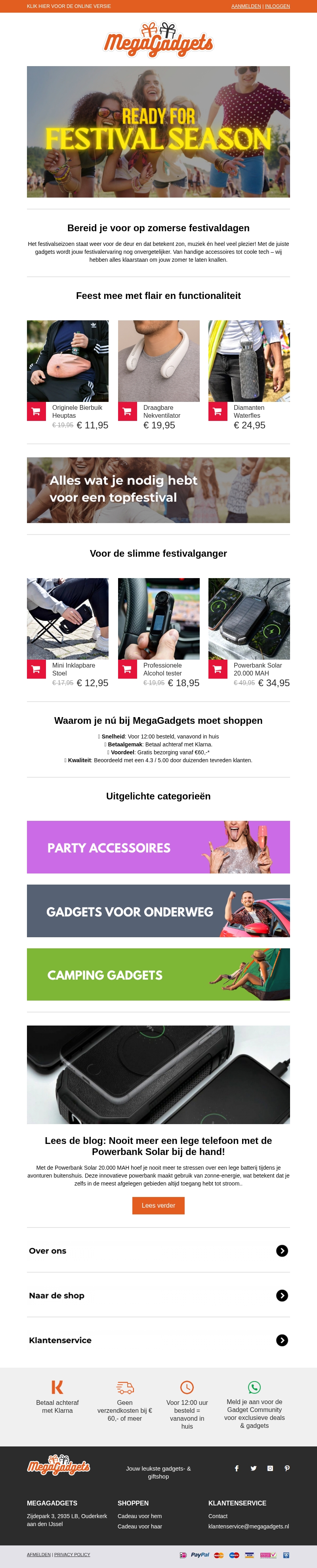
Task: Tap the Afmelden unsubscribe link
Action: tap(38, 1554)
